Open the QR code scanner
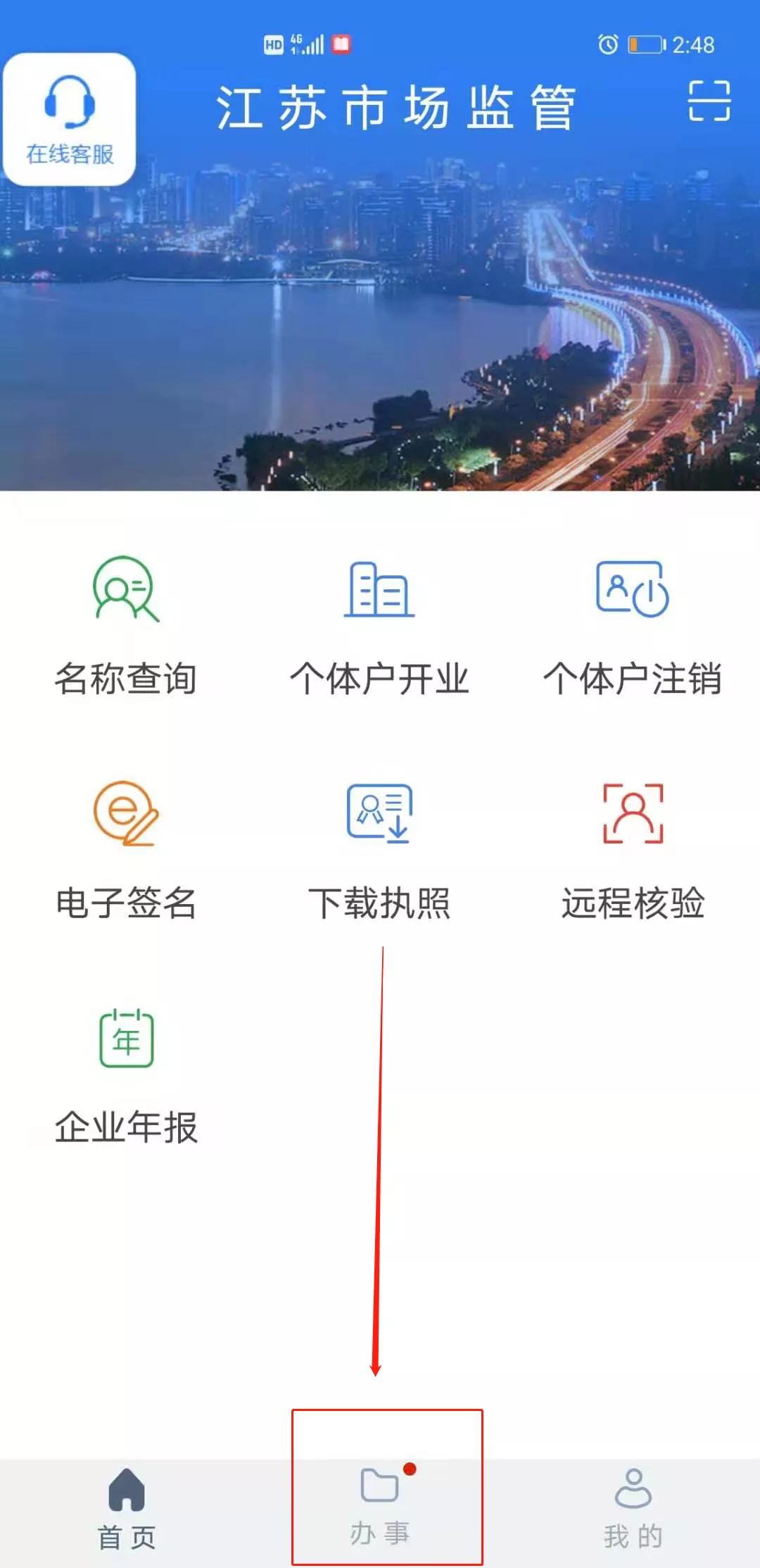 tap(711, 104)
